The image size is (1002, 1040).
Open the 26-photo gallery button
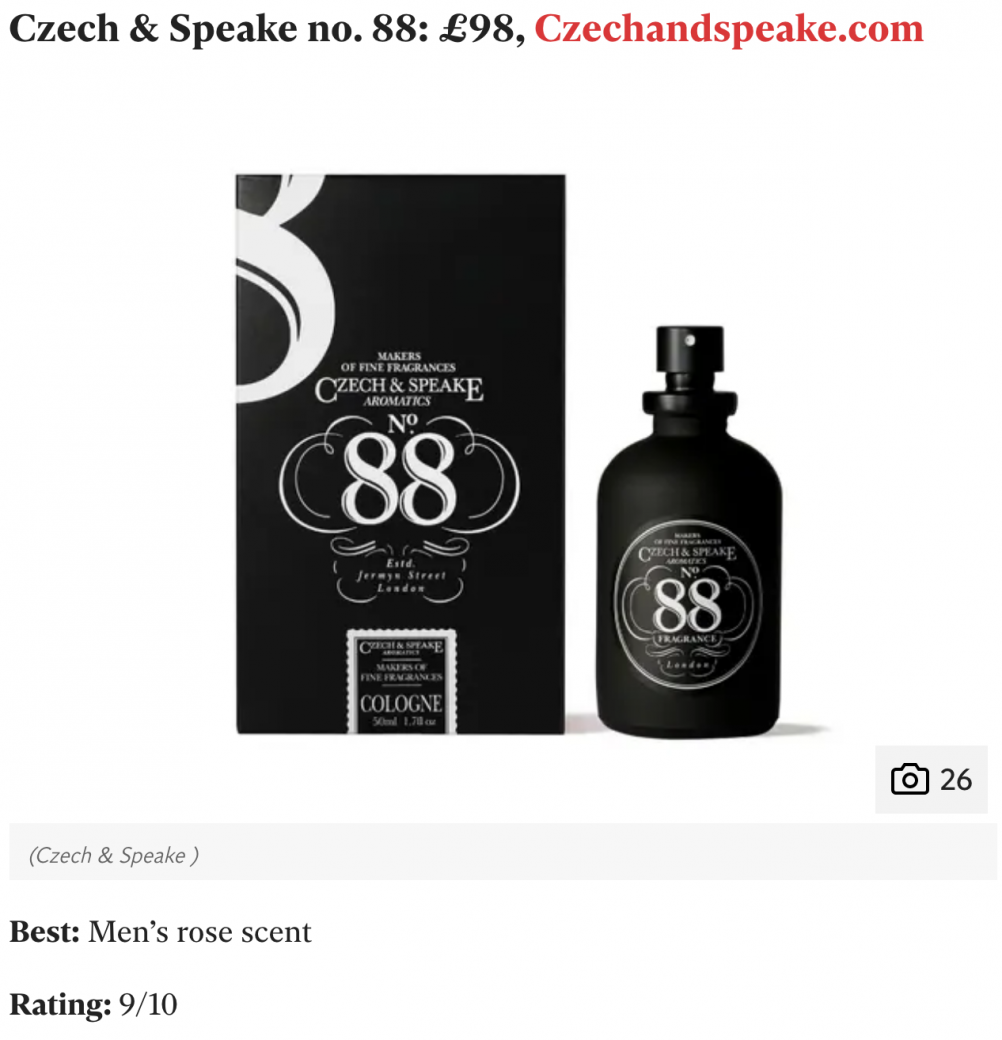[x=931, y=779]
